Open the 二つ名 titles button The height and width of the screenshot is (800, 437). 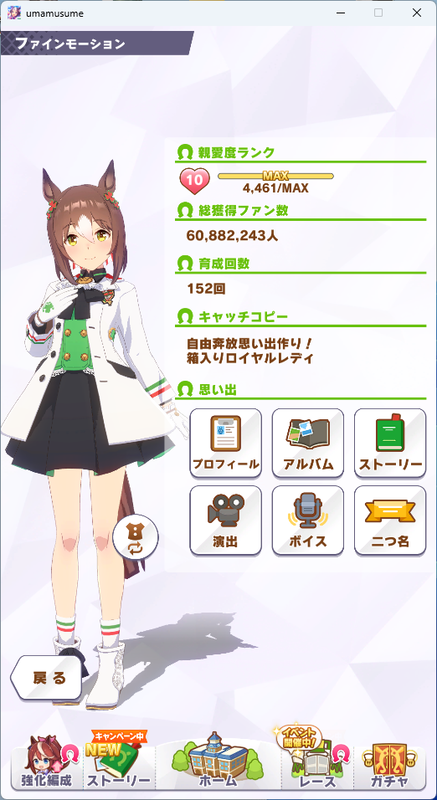pos(390,520)
